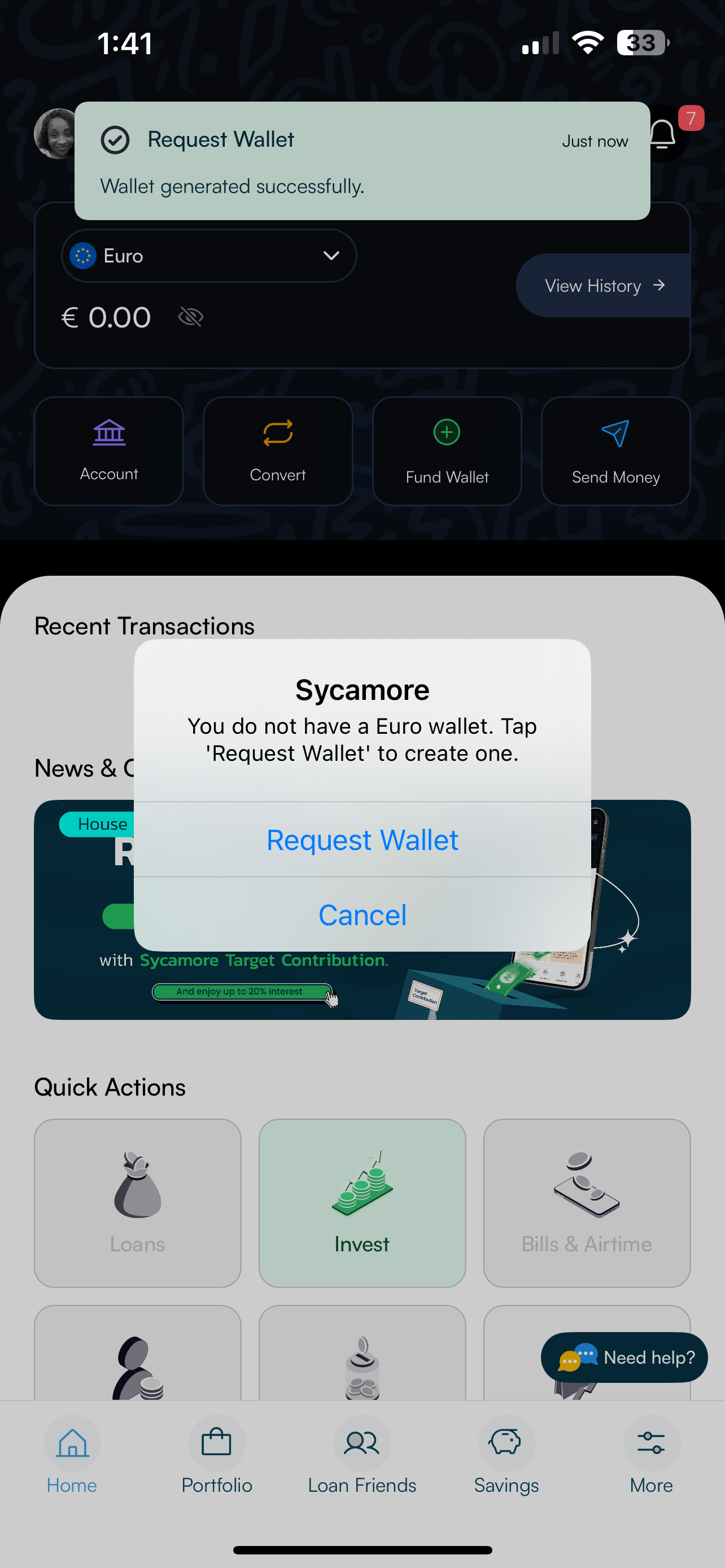Toggle balance visibility eye icon

tap(190, 317)
